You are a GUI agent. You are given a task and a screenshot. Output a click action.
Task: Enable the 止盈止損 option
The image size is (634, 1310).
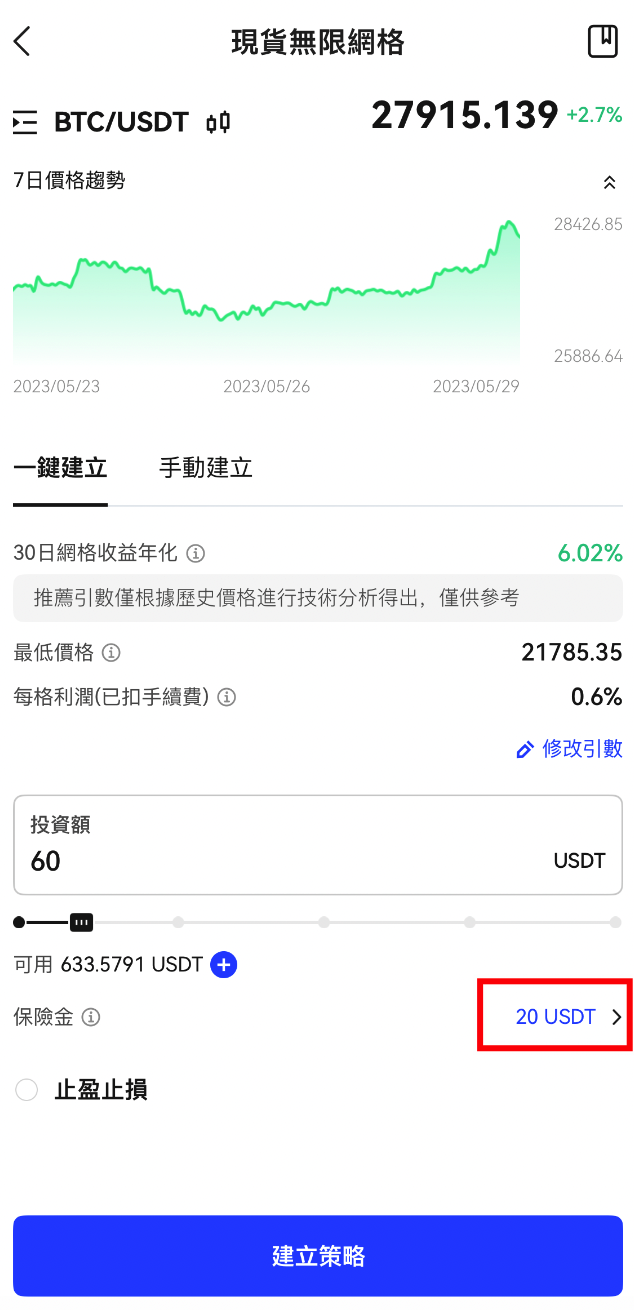point(26,1090)
